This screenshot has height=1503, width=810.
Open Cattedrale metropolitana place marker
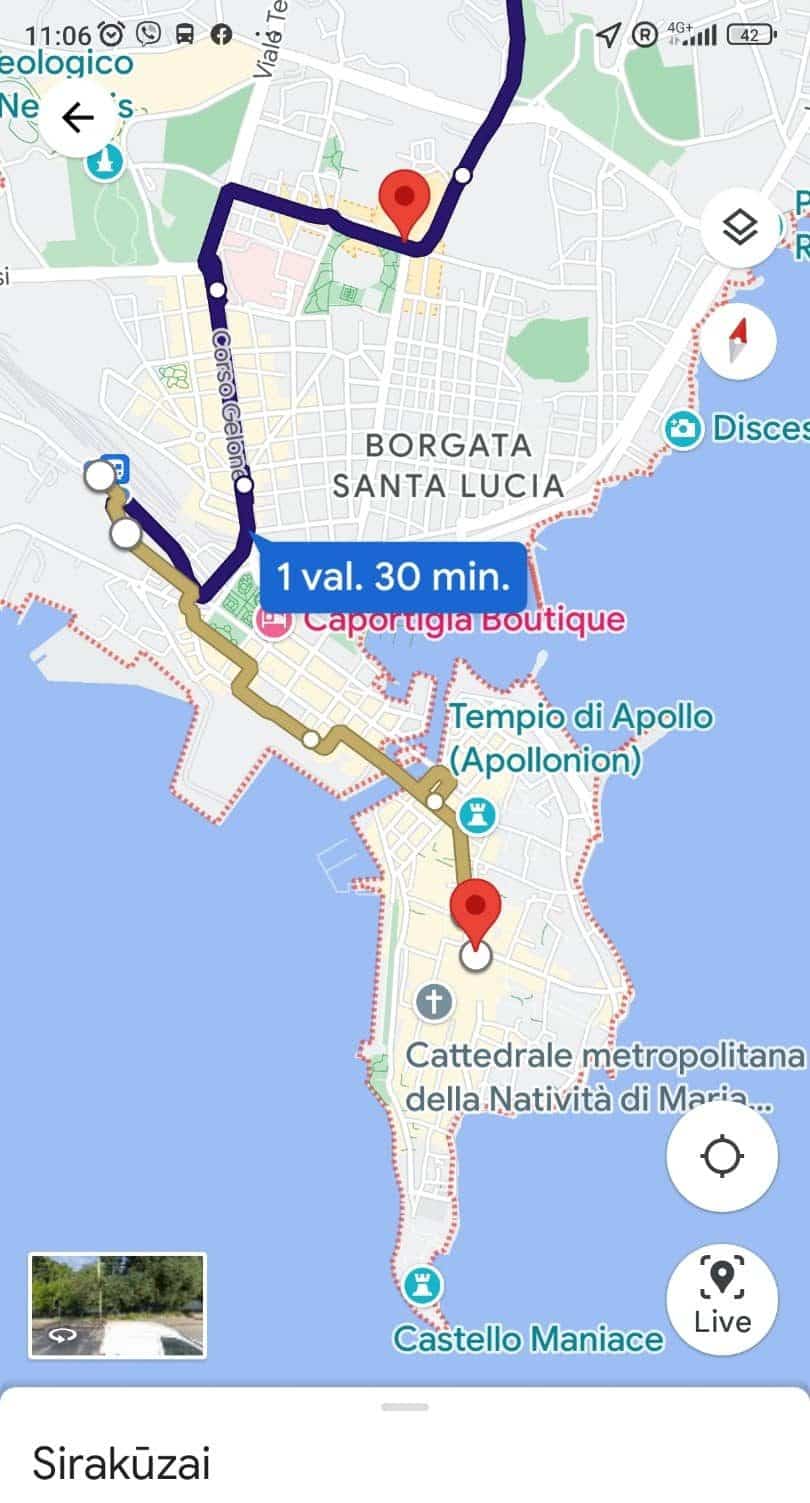(434, 1001)
